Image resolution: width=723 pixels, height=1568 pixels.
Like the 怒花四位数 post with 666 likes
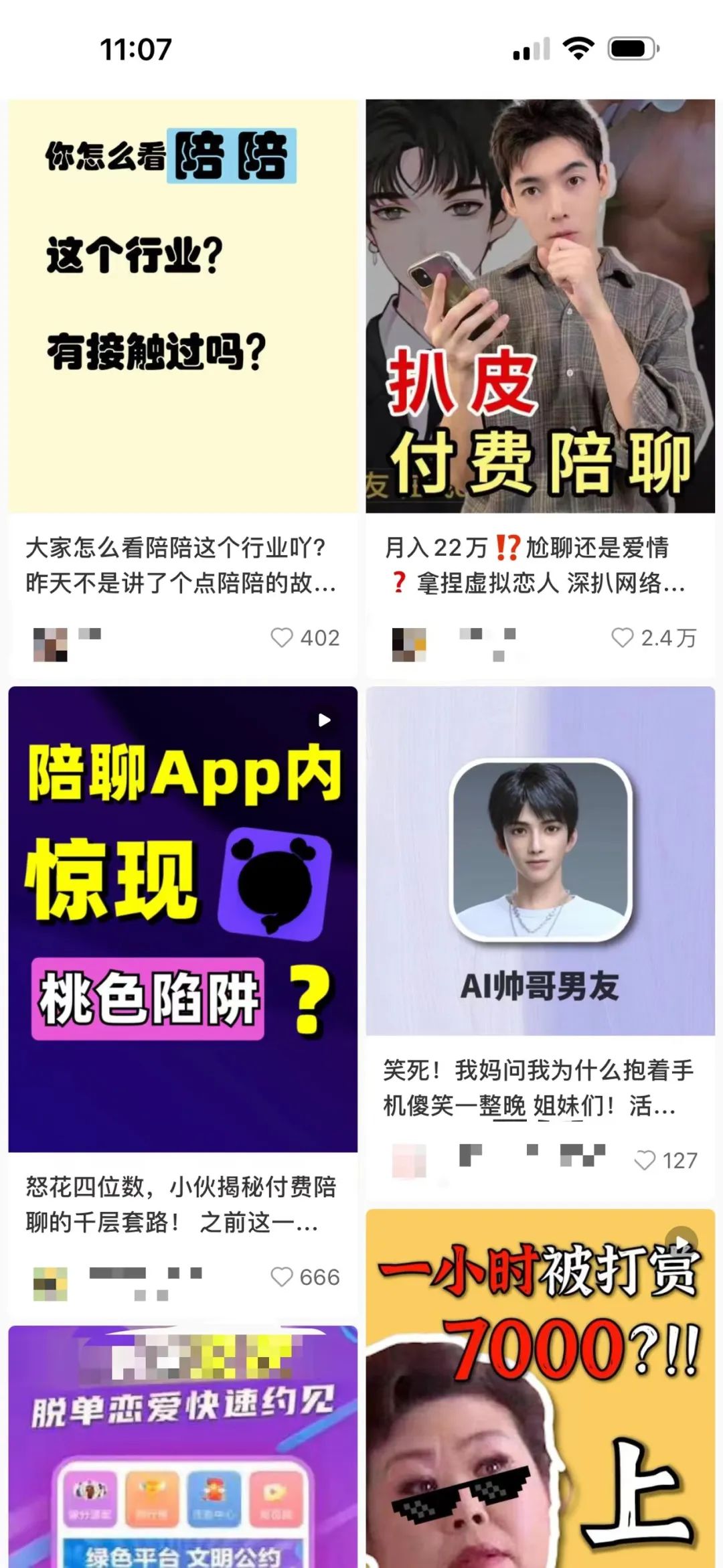click(x=282, y=1277)
